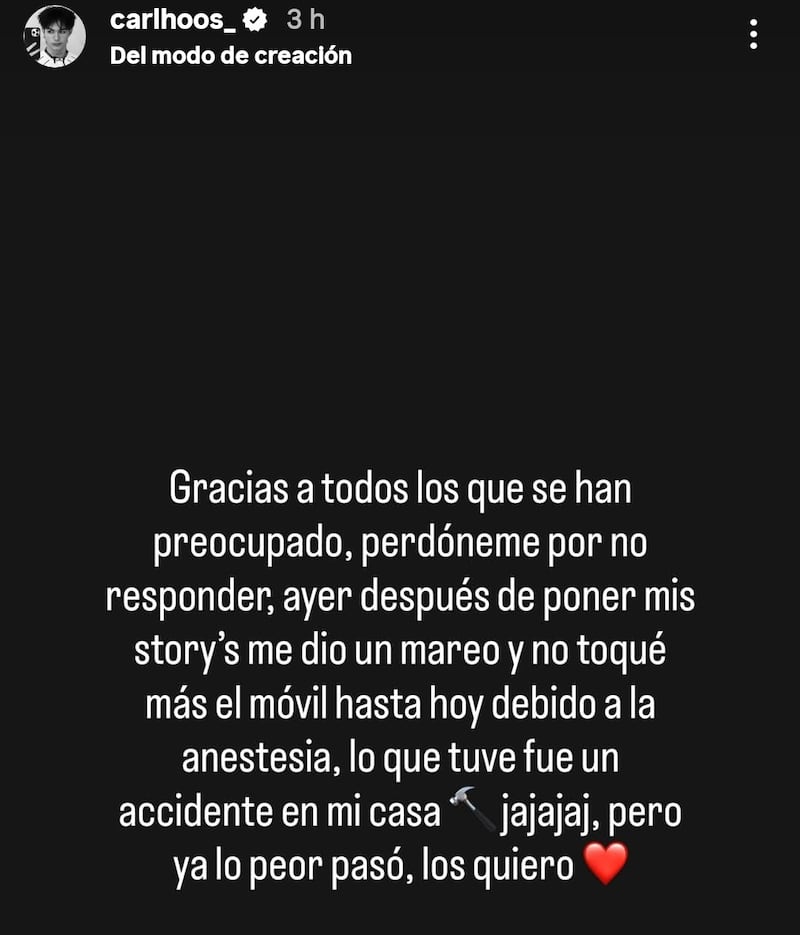This screenshot has width=800, height=935.
Task: Open the three-dot overflow menu
Action: pos(753,35)
